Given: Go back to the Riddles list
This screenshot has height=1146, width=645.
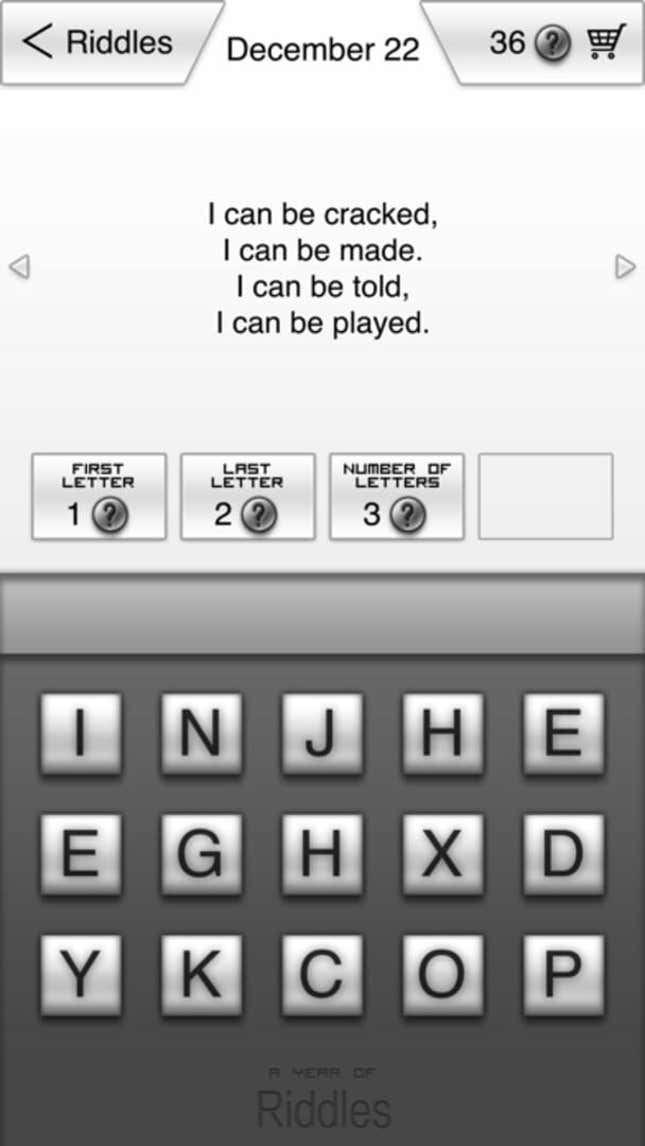Looking at the screenshot, I should coord(99,42).
